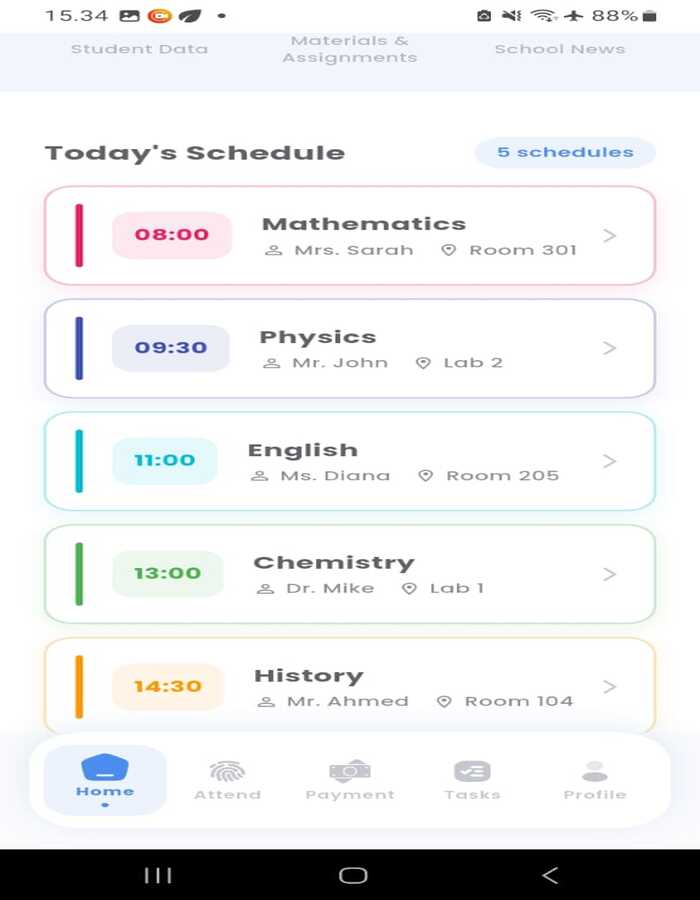
Task: Switch to the Attend tab
Action: (227, 781)
